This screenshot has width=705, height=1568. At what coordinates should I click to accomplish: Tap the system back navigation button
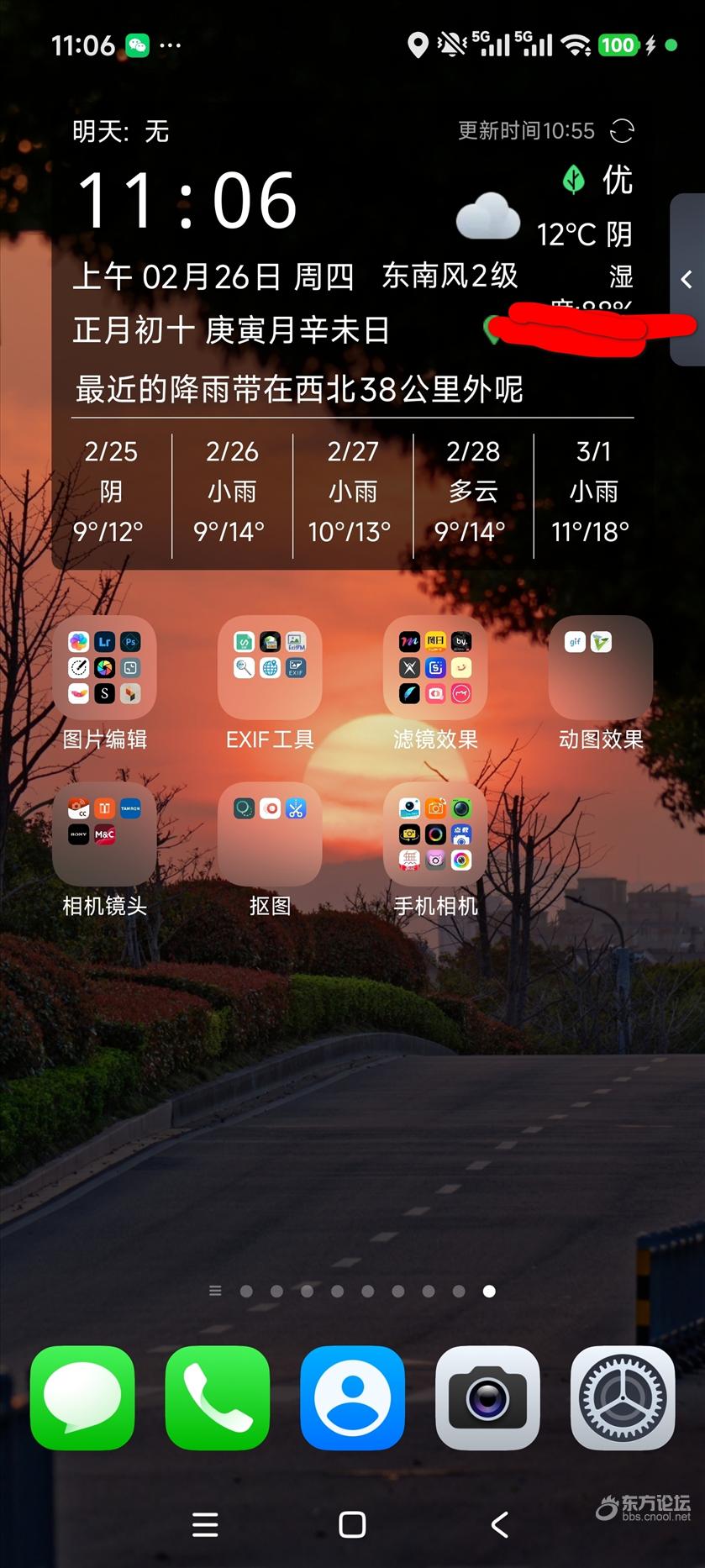click(x=499, y=1524)
